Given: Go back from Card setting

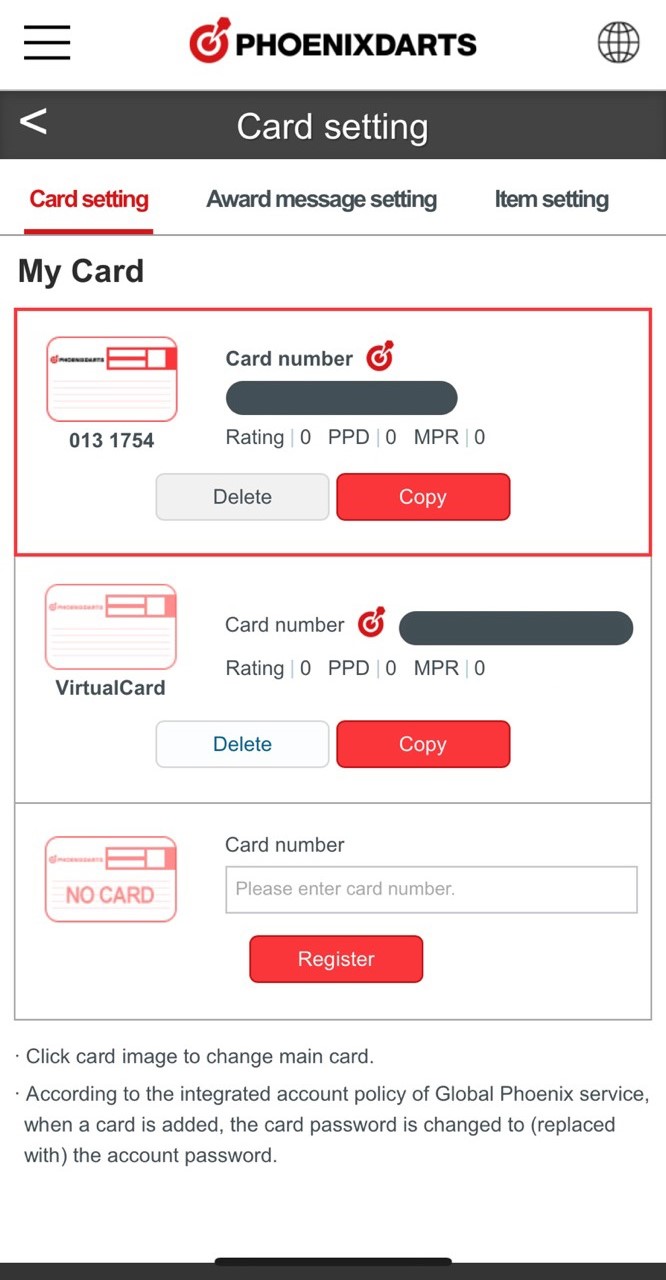Looking at the screenshot, I should pyautogui.click(x=33, y=122).
